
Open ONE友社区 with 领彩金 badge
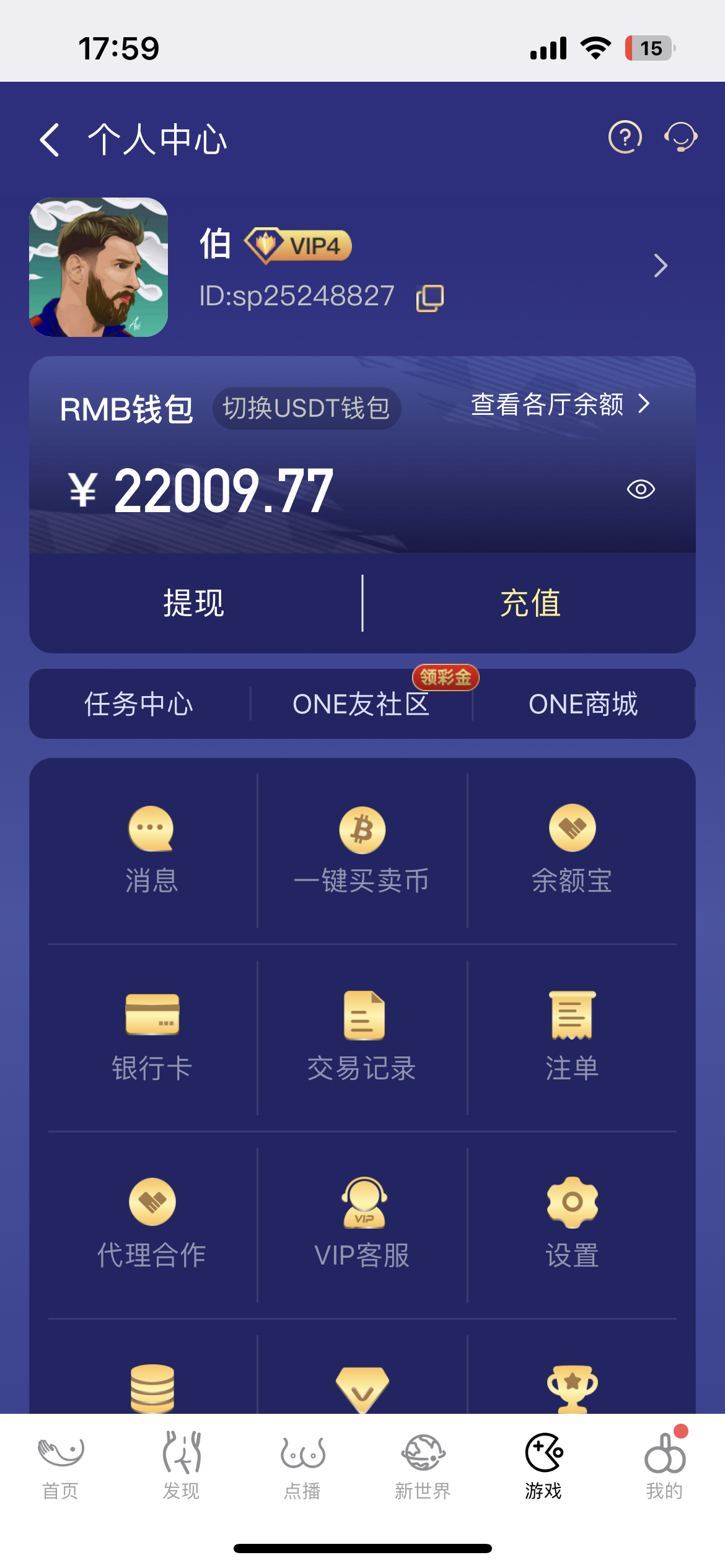[361, 705]
